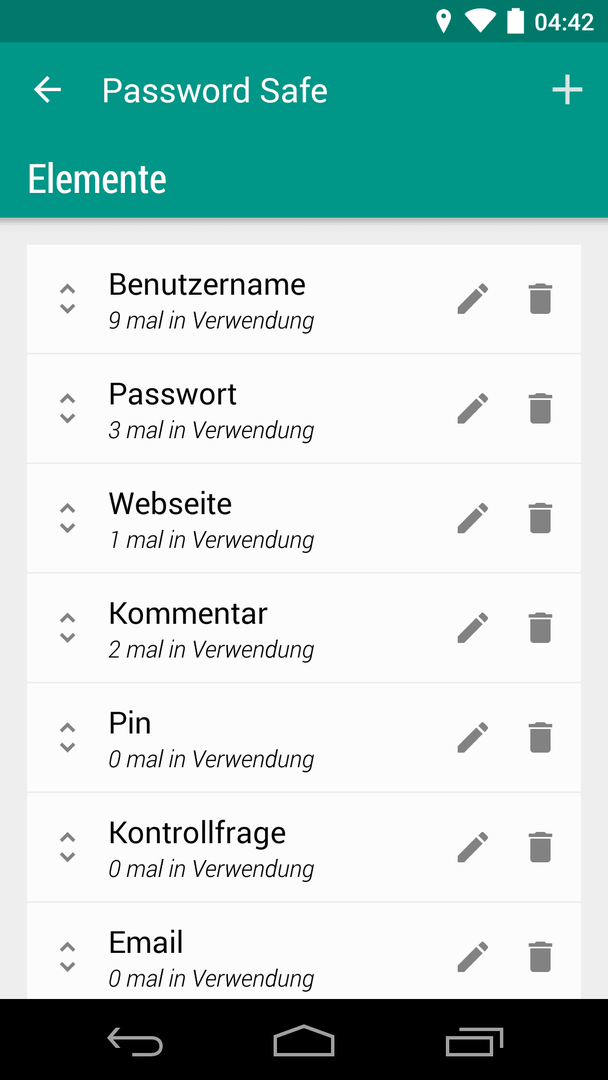Screen dimensions: 608x1080
Task: Edit the Kommentar element
Action: click(x=473, y=627)
